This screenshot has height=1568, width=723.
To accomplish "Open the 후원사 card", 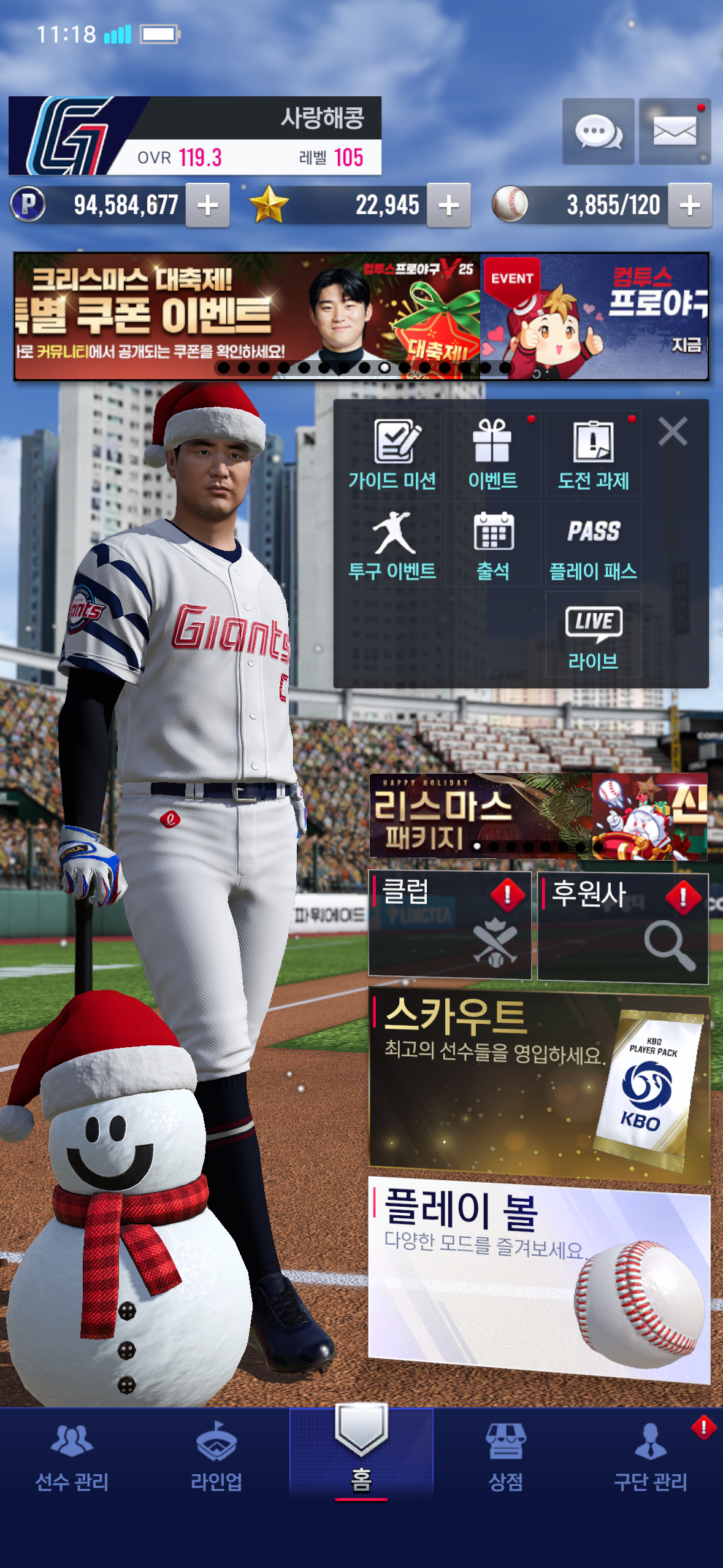I will click(622, 928).
